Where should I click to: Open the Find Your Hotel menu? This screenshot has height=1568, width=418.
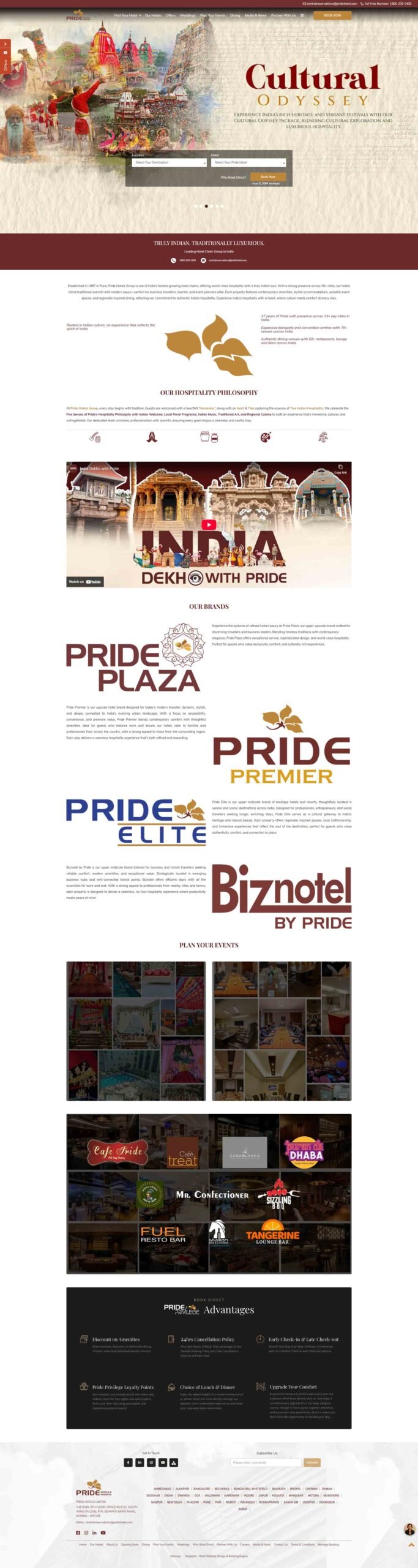click(x=127, y=15)
